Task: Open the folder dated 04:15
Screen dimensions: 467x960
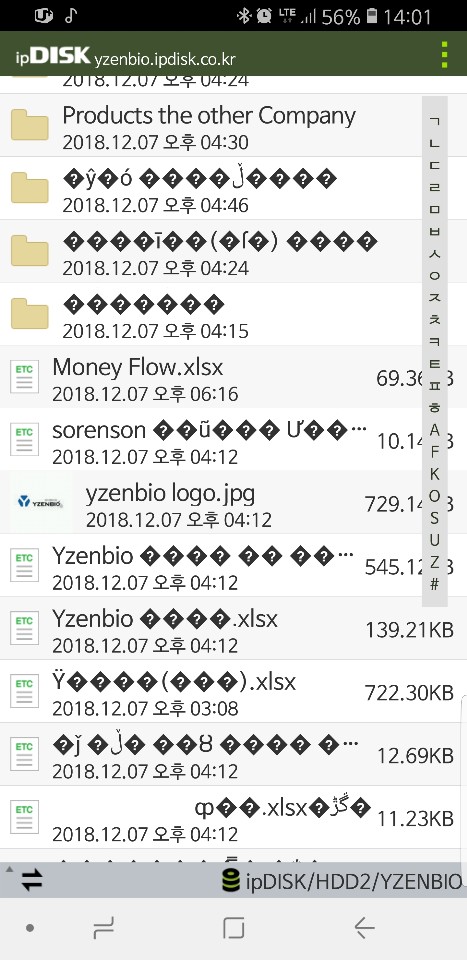Action: pyautogui.click(x=233, y=314)
